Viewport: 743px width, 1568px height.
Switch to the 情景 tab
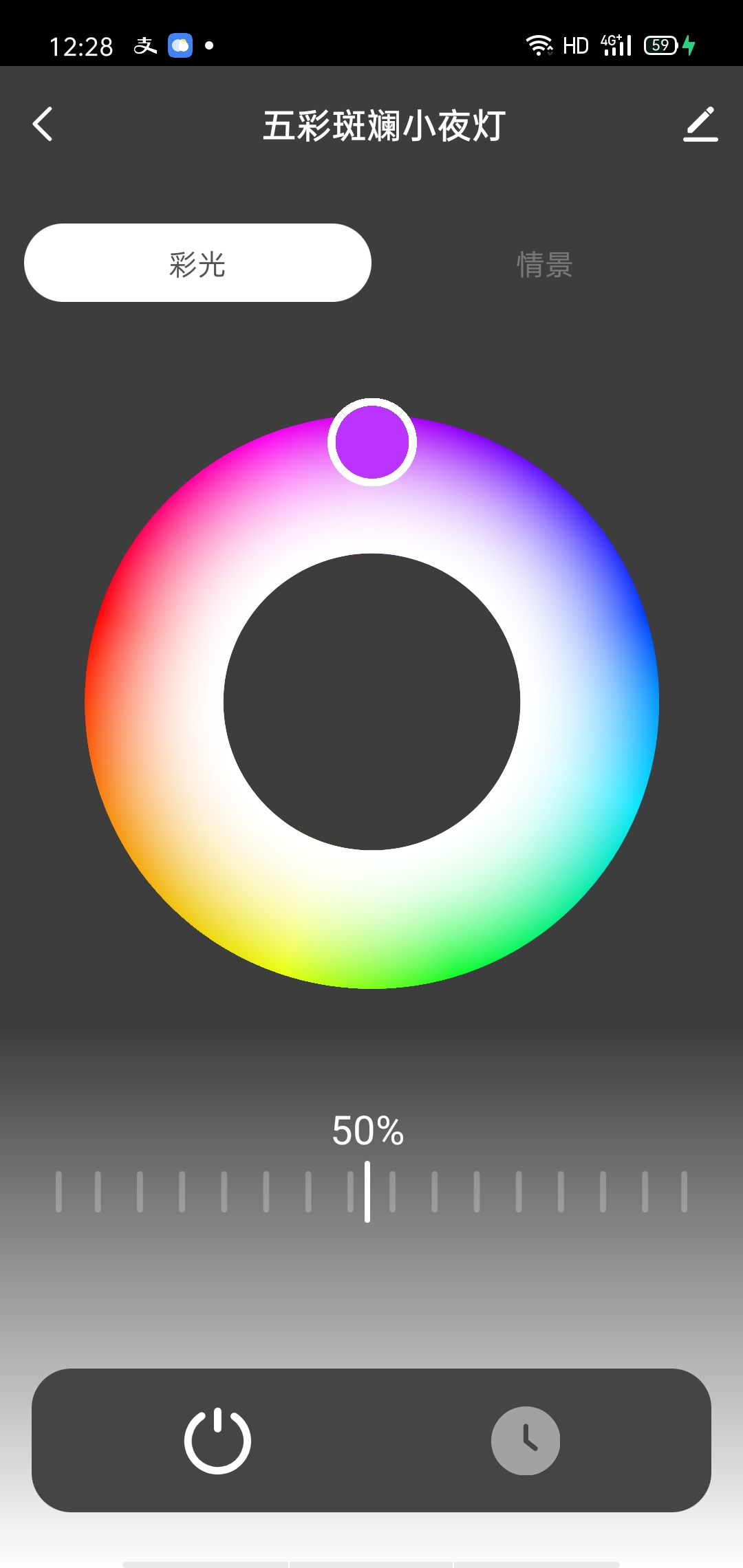(544, 265)
